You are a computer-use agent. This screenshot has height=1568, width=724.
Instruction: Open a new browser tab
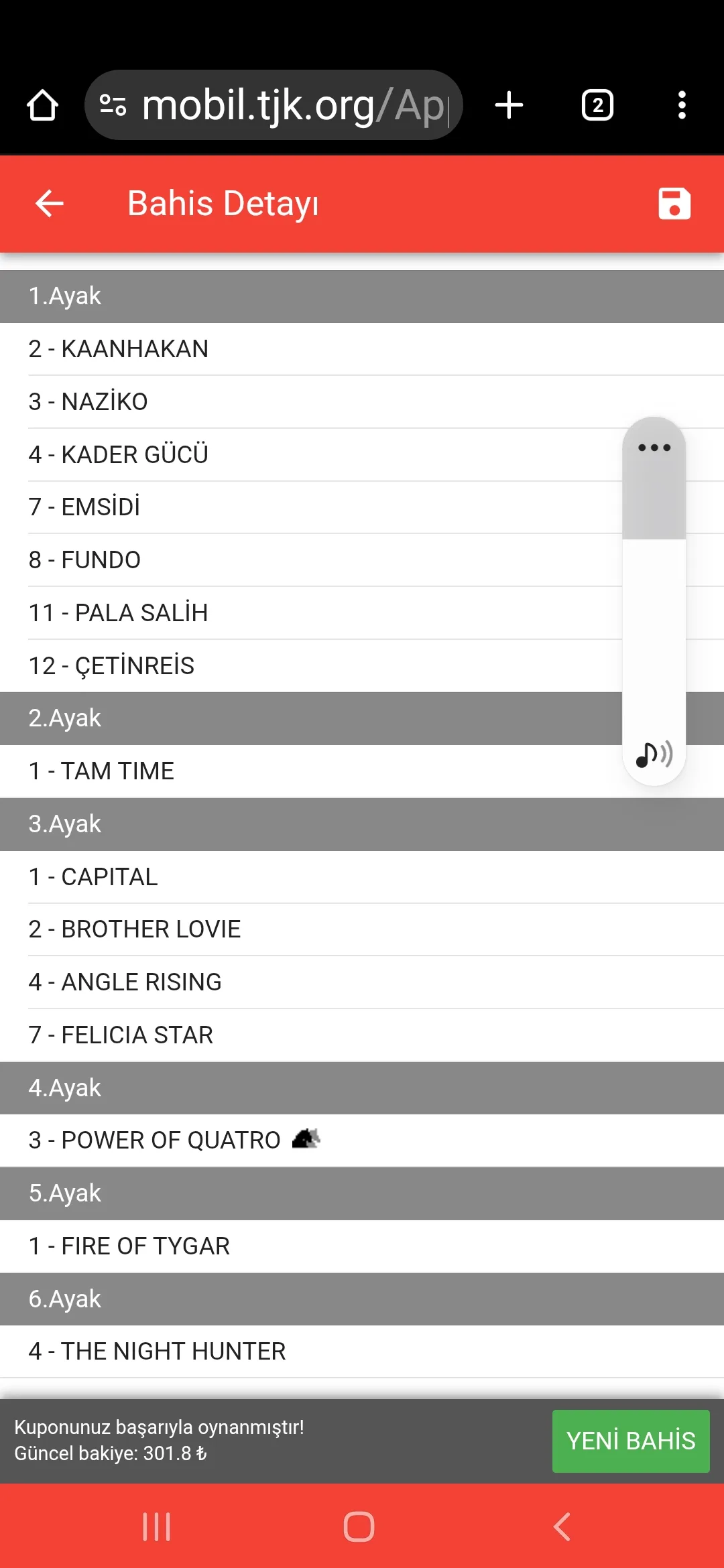(509, 105)
